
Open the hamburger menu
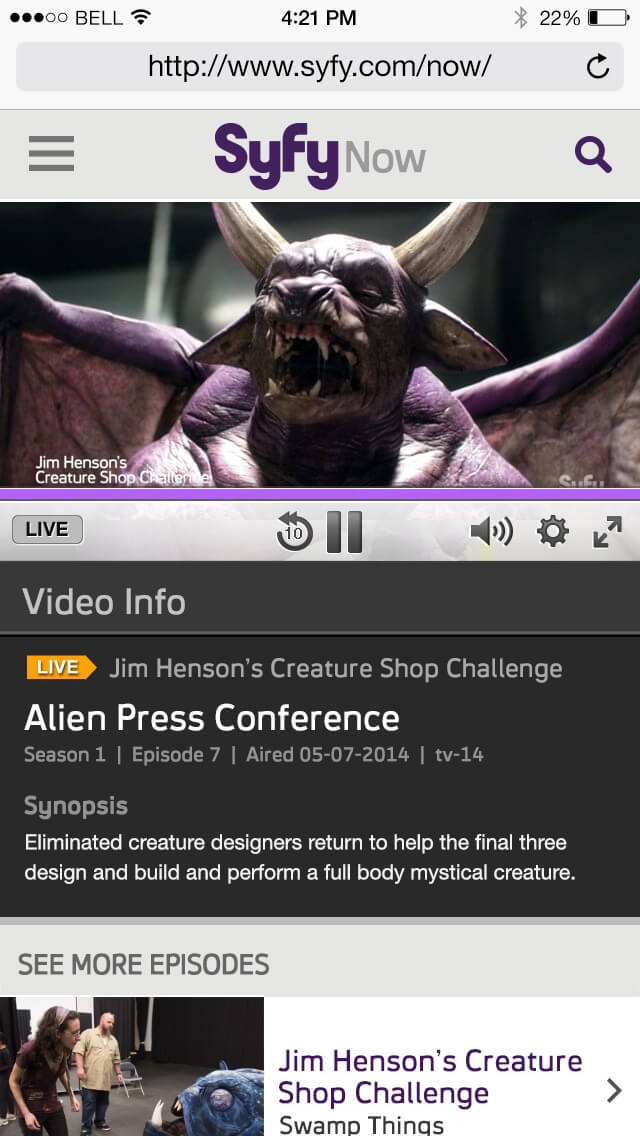(51, 154)
